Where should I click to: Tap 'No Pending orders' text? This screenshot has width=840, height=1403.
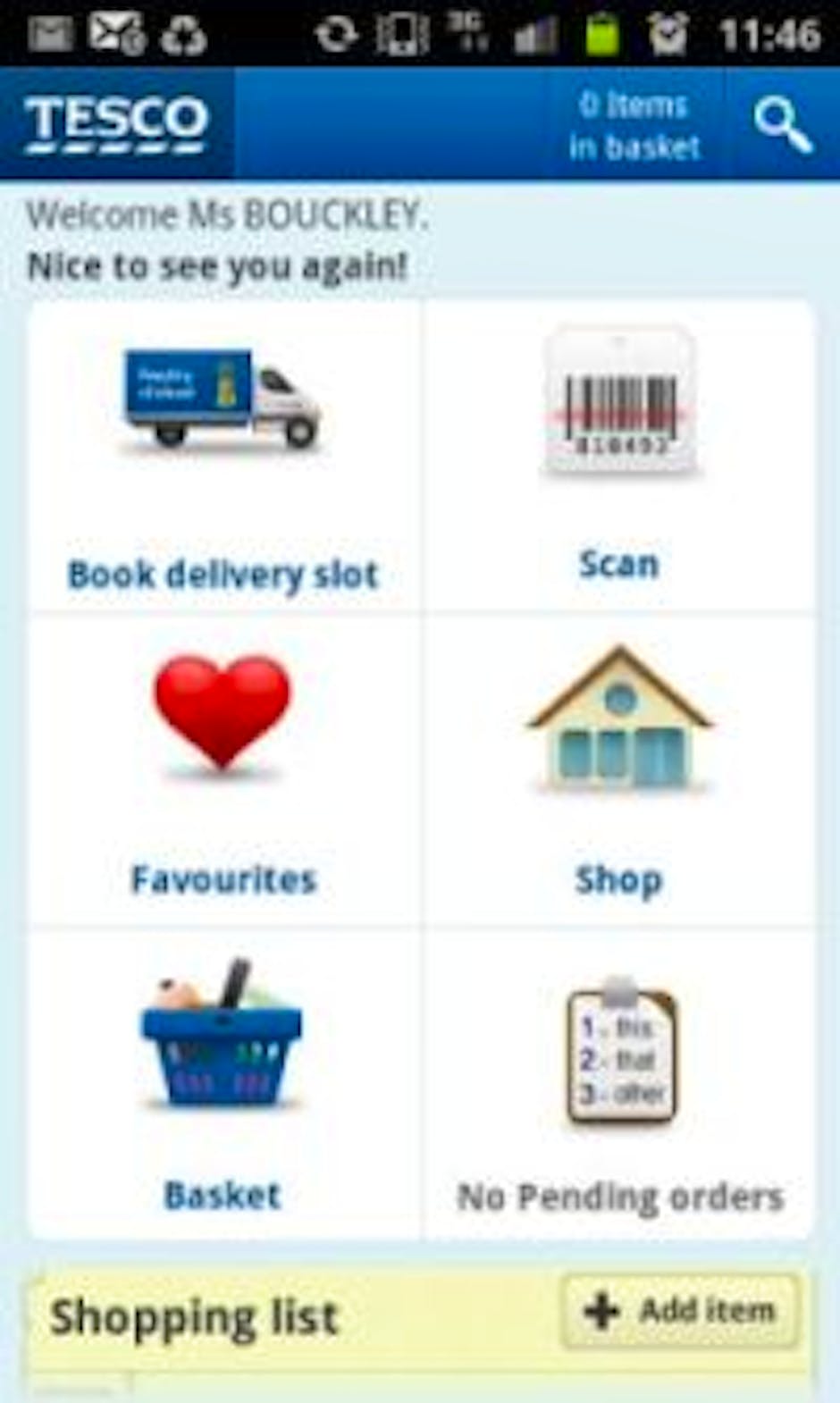620,1197
